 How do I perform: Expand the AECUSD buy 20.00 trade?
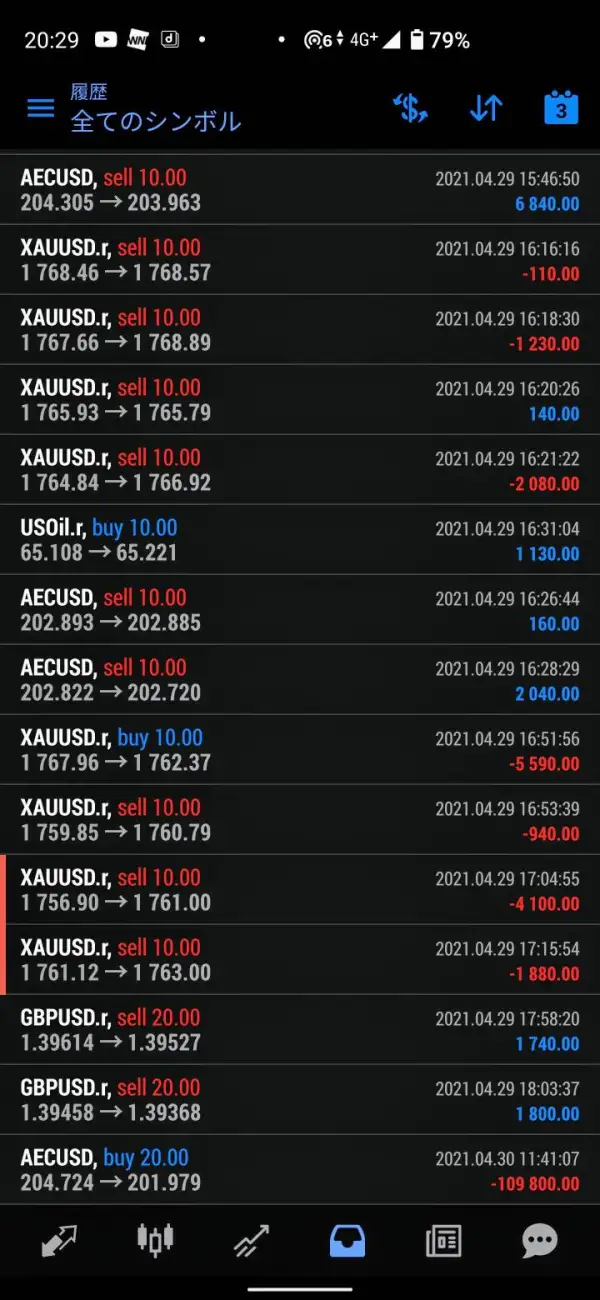coord(300,1170)
